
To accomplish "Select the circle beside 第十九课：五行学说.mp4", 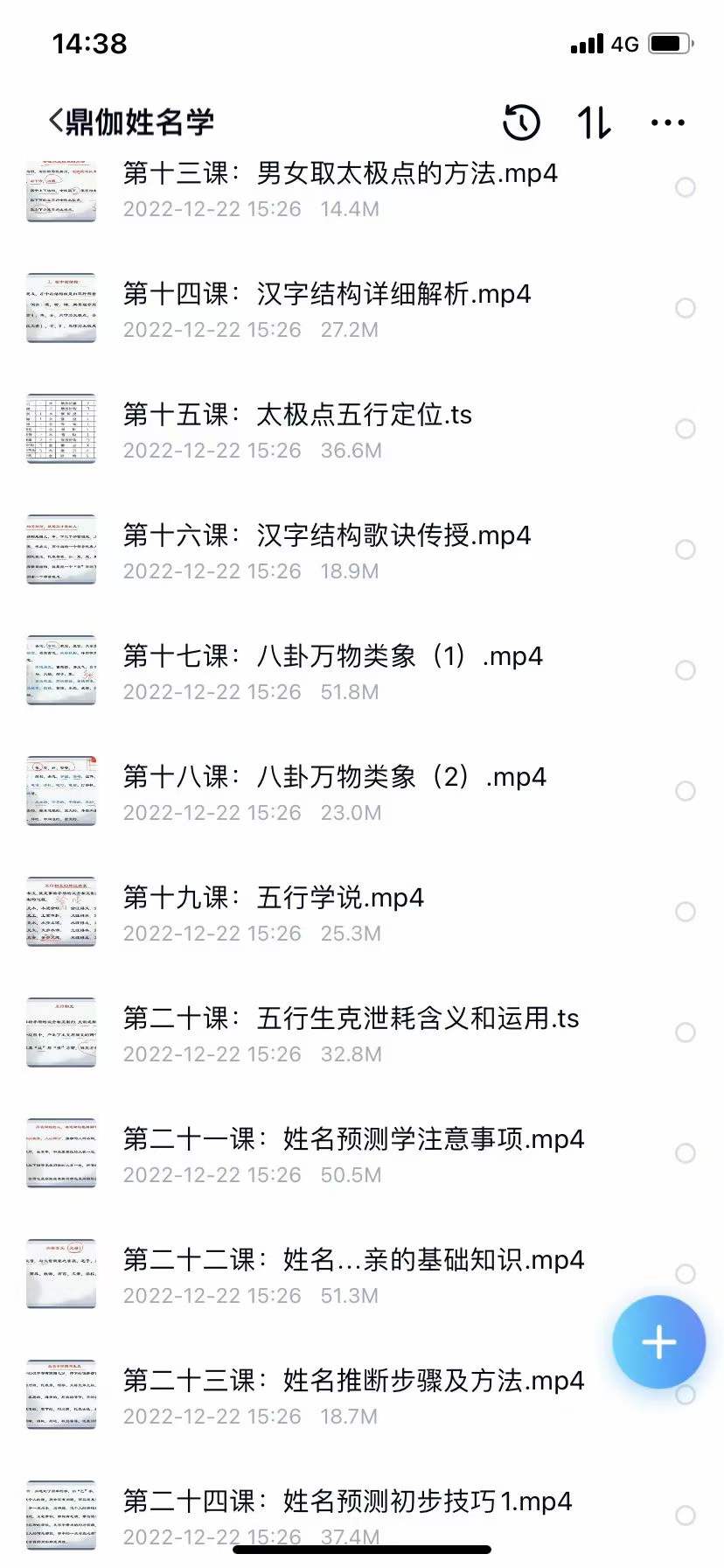I will click(686, 911).
